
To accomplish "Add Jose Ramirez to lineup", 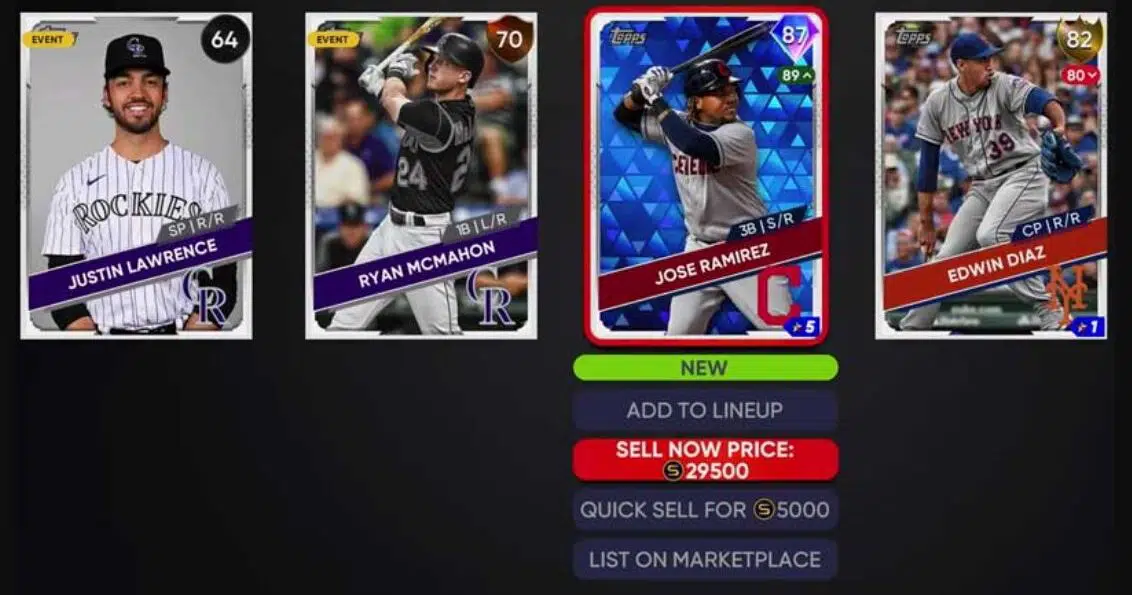I will (705, 410).
